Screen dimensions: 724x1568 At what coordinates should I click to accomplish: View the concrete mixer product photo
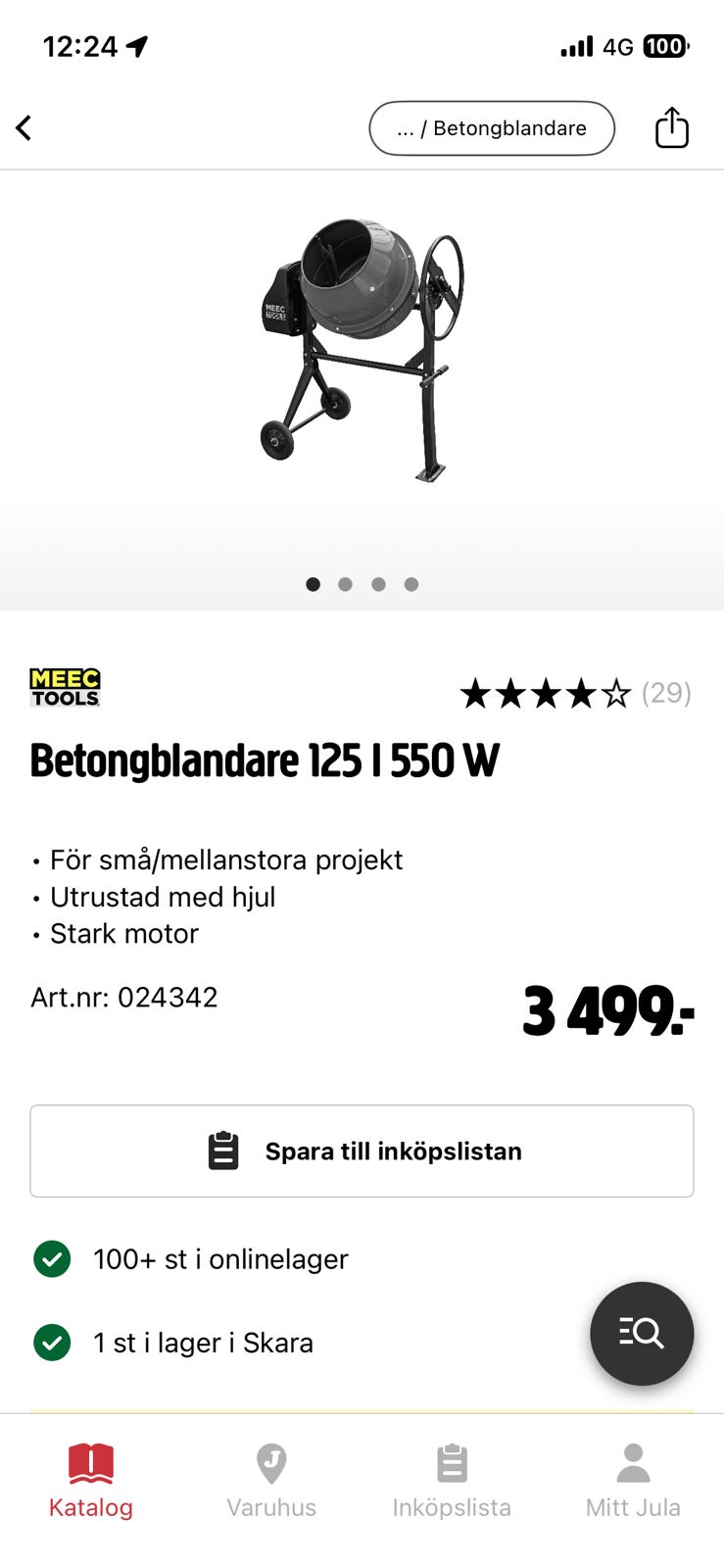[x=362, y=353]
